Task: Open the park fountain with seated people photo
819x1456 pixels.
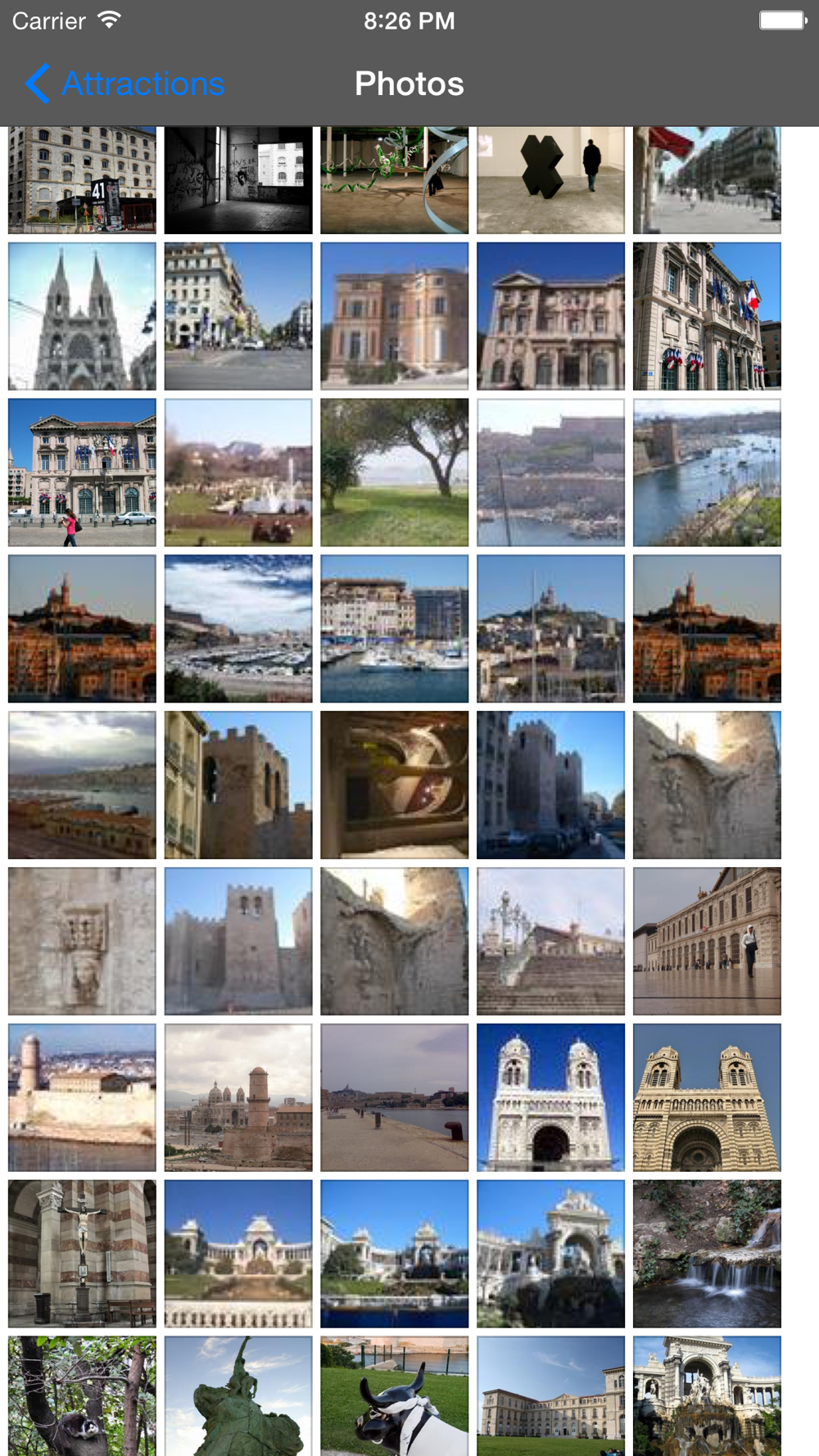Action: pos(238,473)
